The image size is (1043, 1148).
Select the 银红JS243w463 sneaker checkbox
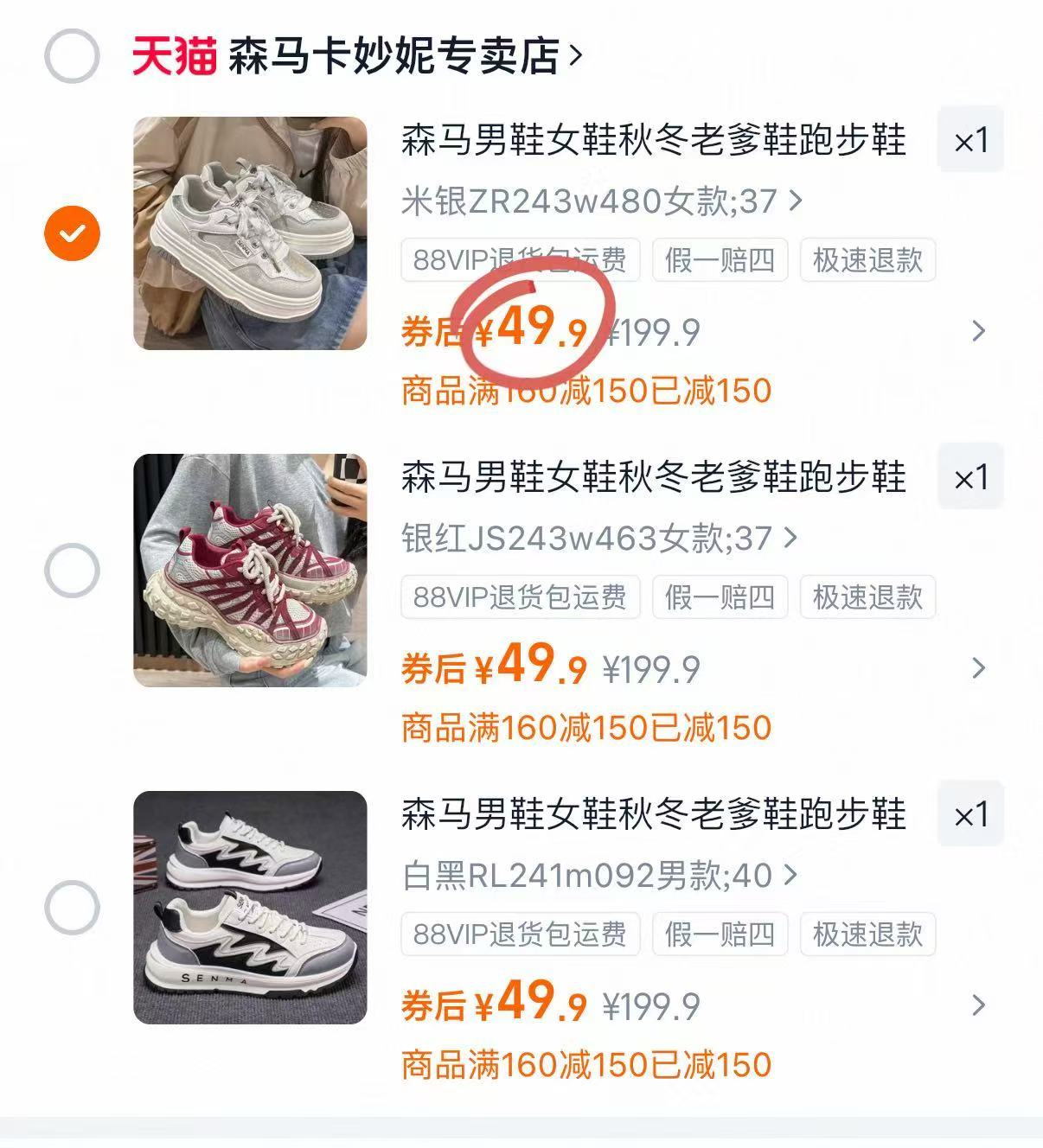[73, 570]
